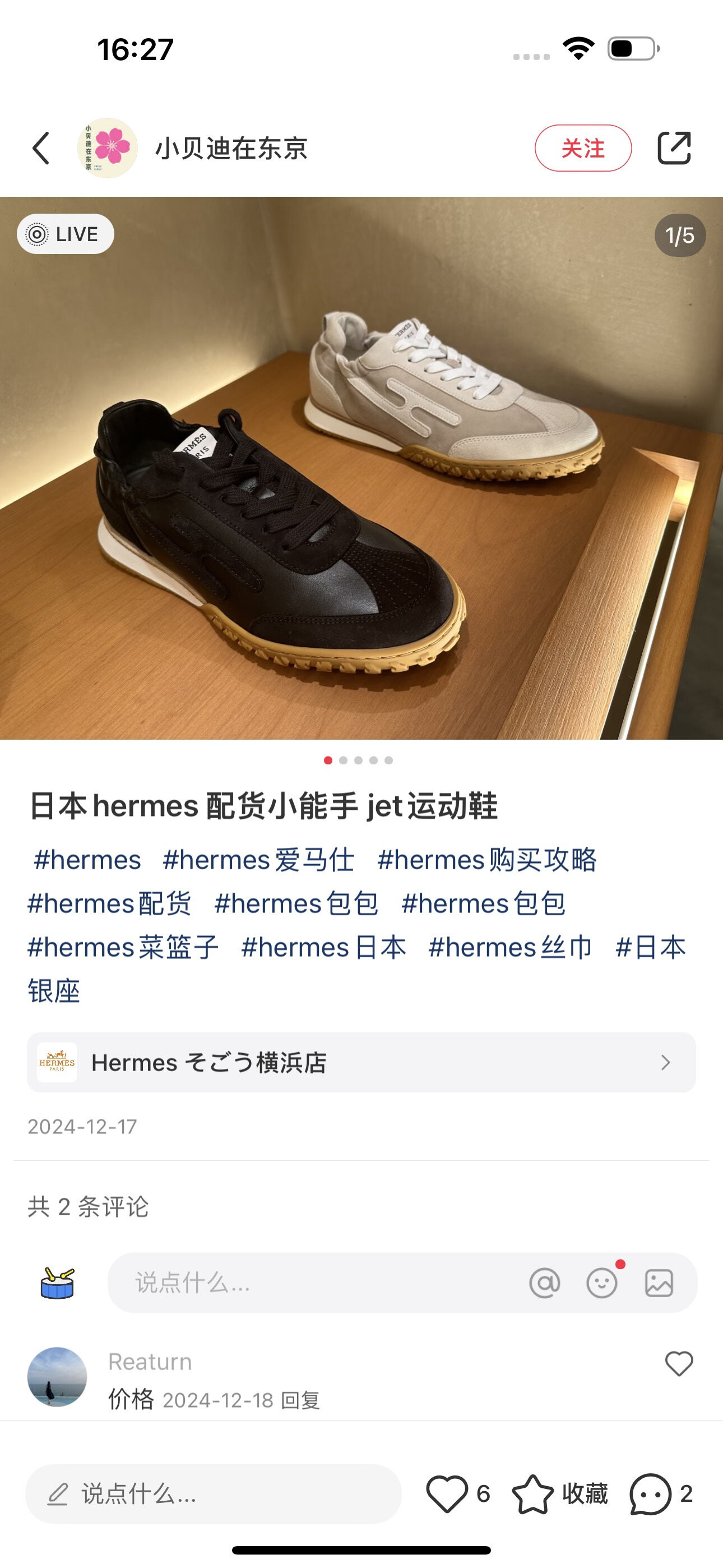Reply to Reaturn's comment via 回复
The height and width of the screenshot is (1568, 723).
300,1401
